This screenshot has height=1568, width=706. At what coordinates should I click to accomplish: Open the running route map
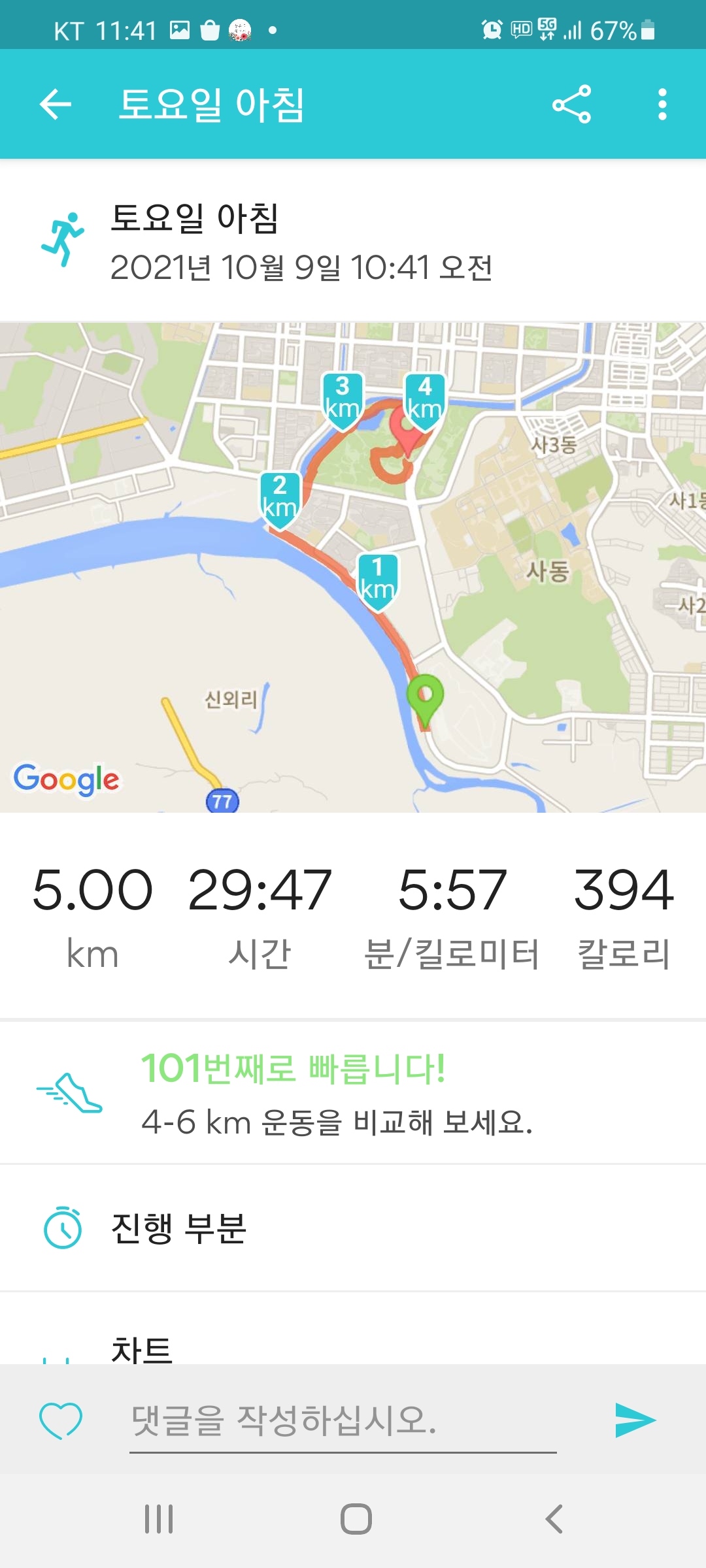353,567
